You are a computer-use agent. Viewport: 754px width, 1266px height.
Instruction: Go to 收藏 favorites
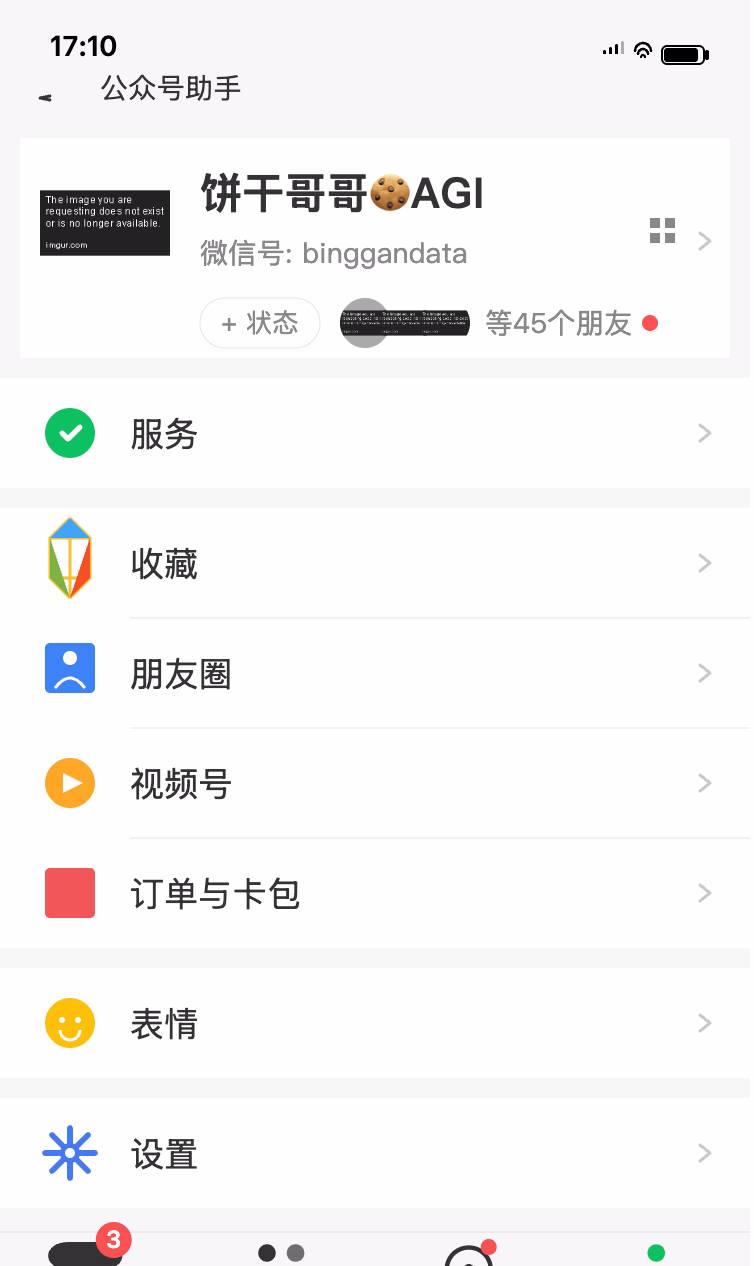(377, 563)
